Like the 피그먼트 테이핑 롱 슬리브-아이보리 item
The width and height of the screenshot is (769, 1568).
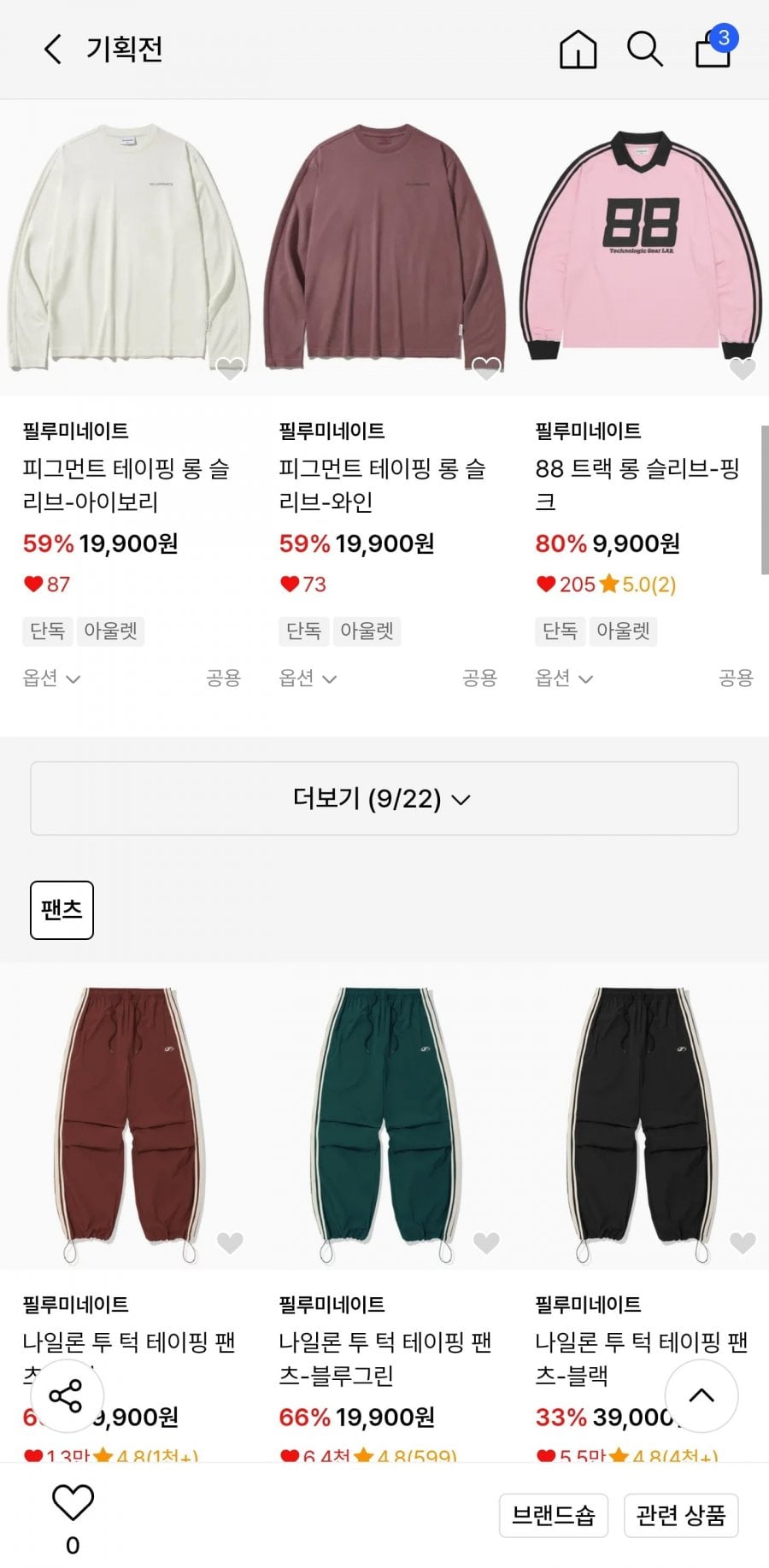click(230, 369)
